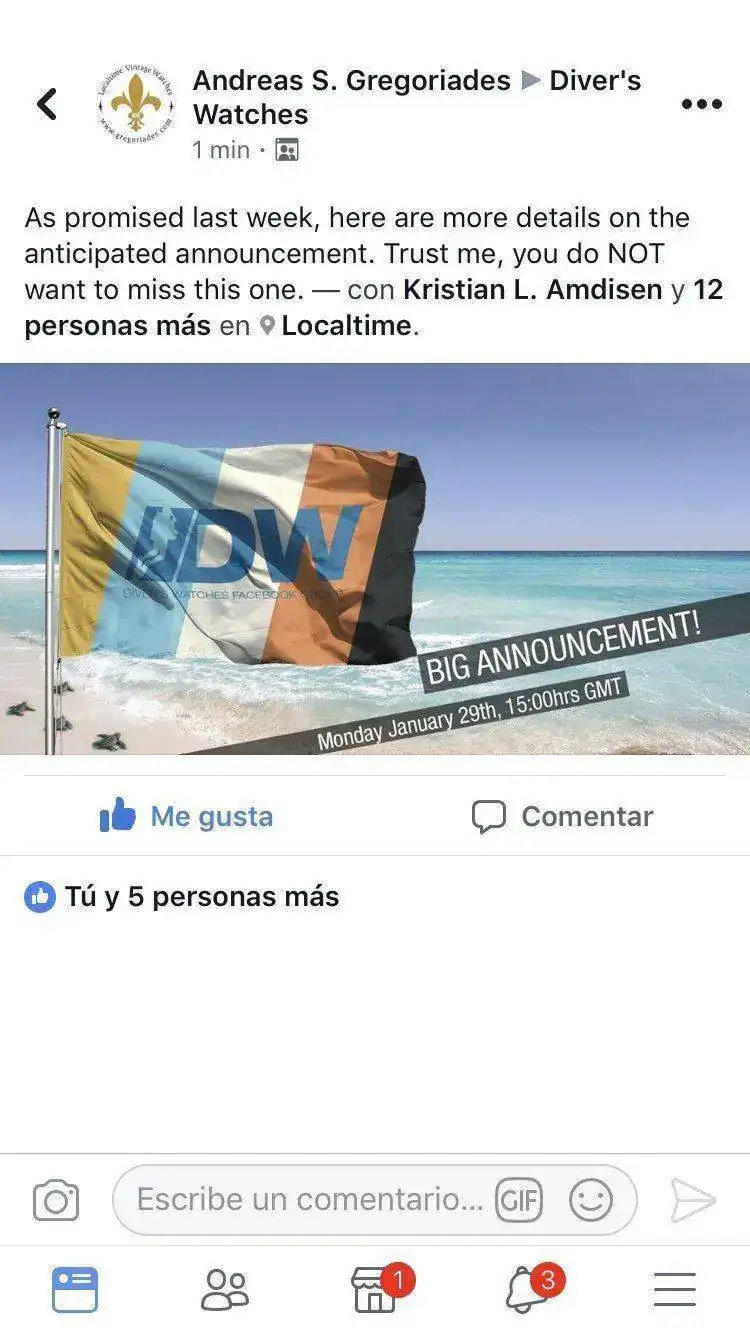
Task: Tap the Me gusta button
Action: tap(187, 816)
